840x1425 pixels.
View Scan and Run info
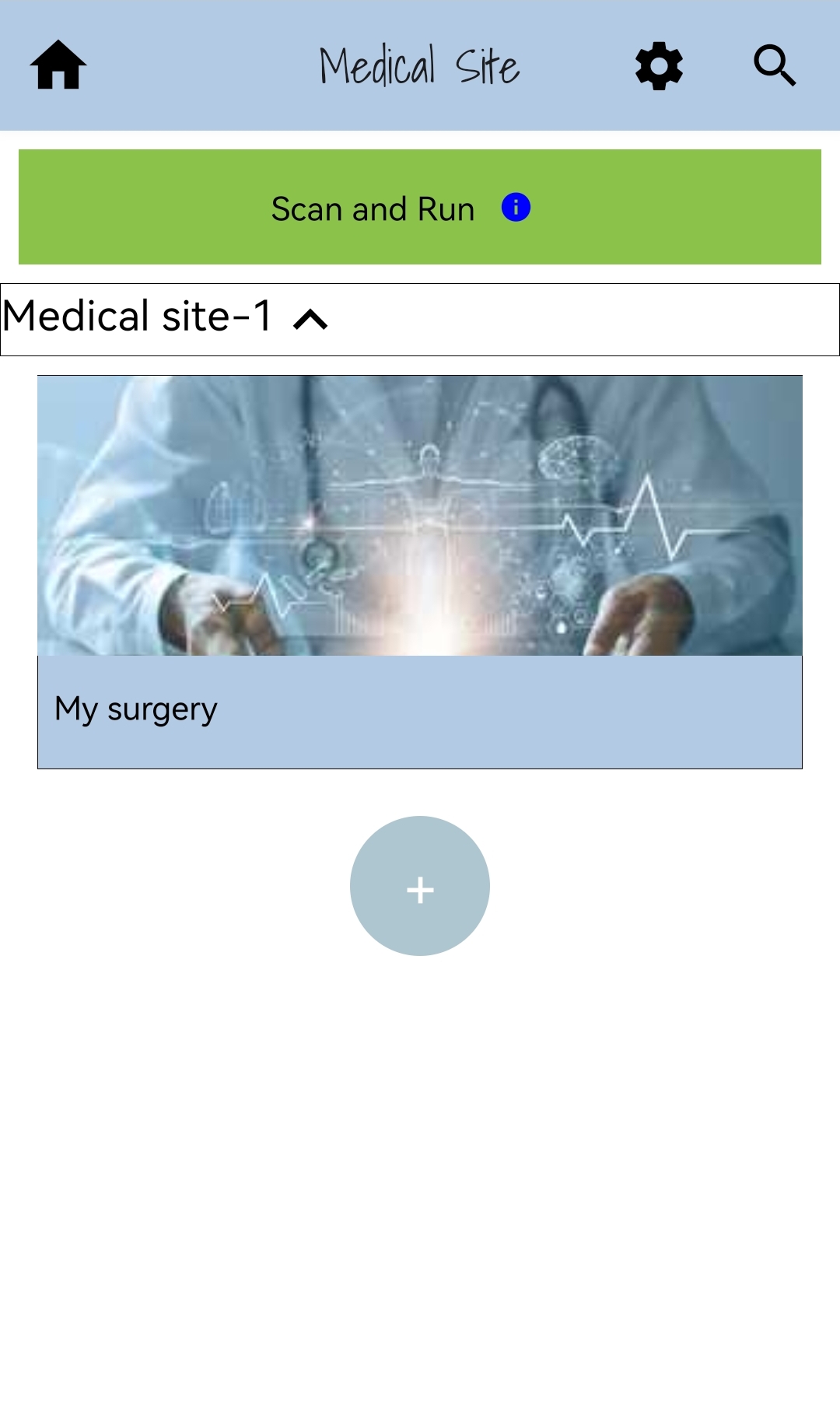tap(516, 208)
